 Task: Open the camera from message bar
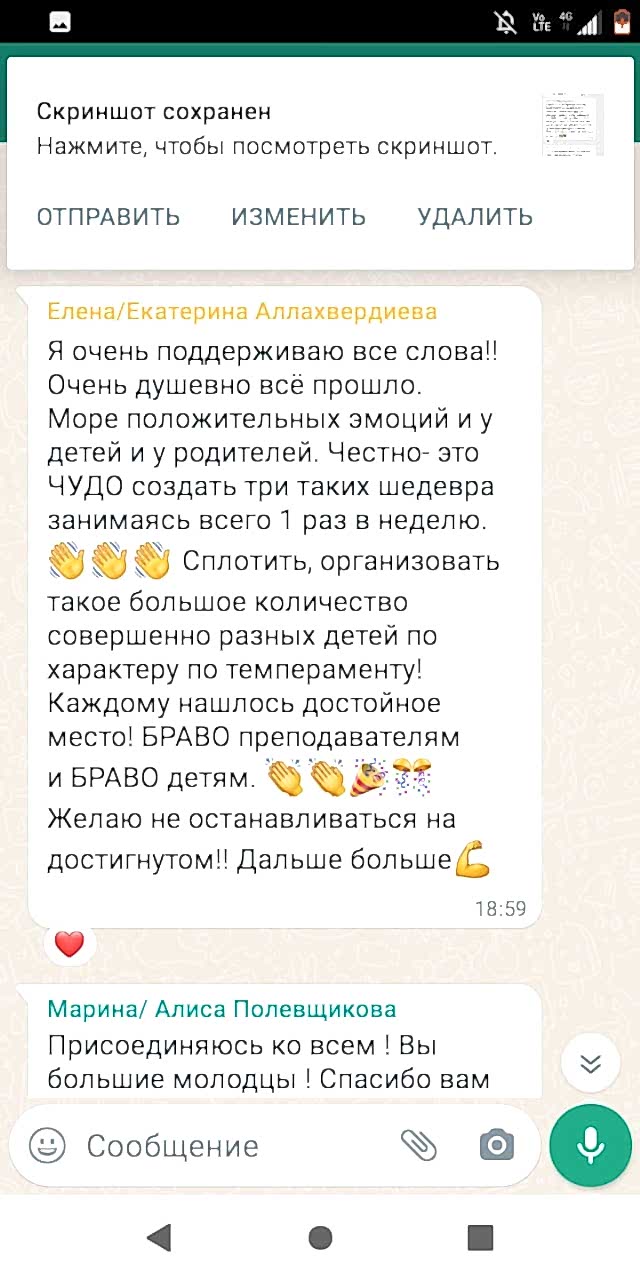496,1145
